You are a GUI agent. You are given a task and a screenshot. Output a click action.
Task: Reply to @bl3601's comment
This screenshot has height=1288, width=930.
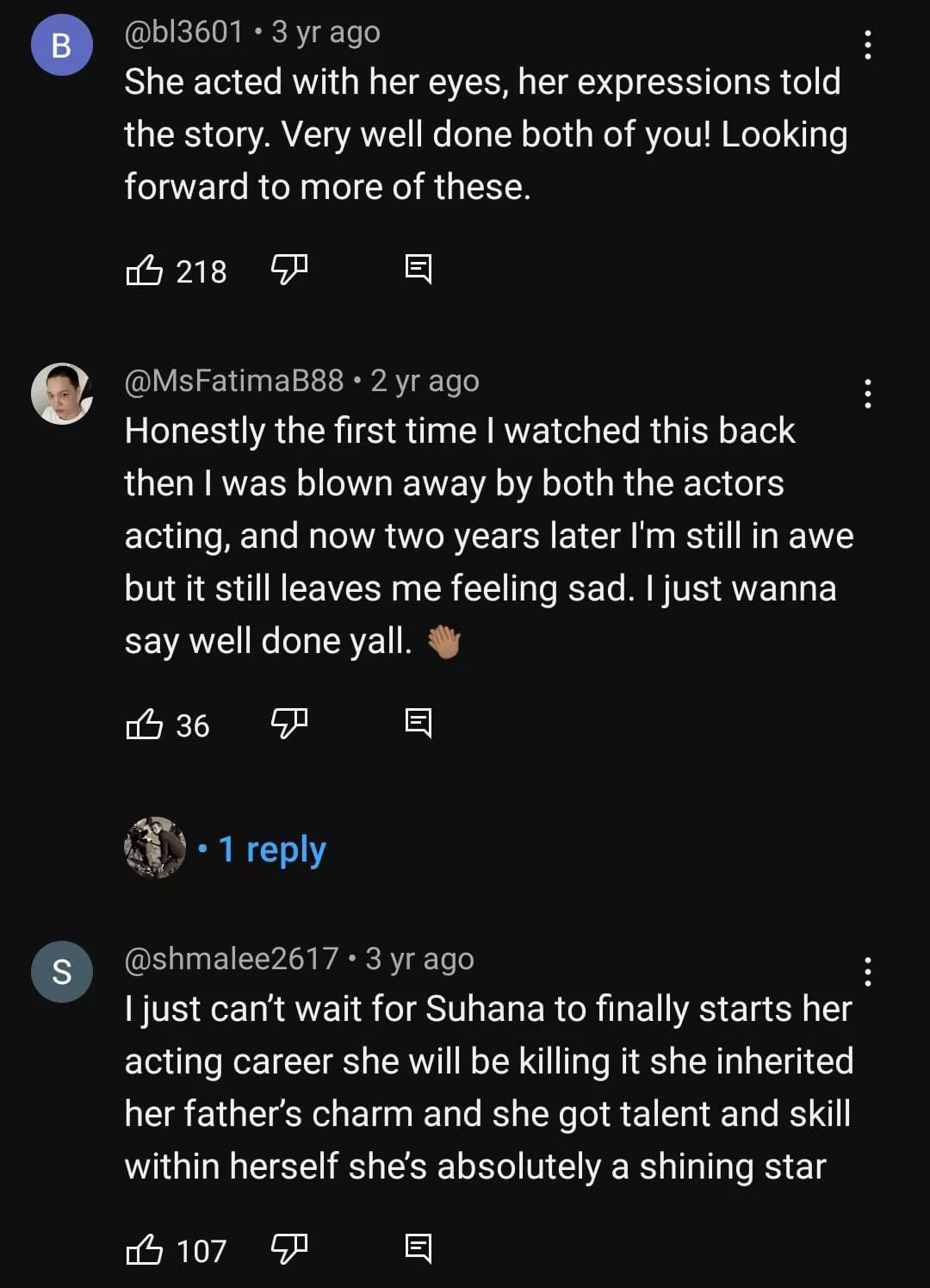418,270
